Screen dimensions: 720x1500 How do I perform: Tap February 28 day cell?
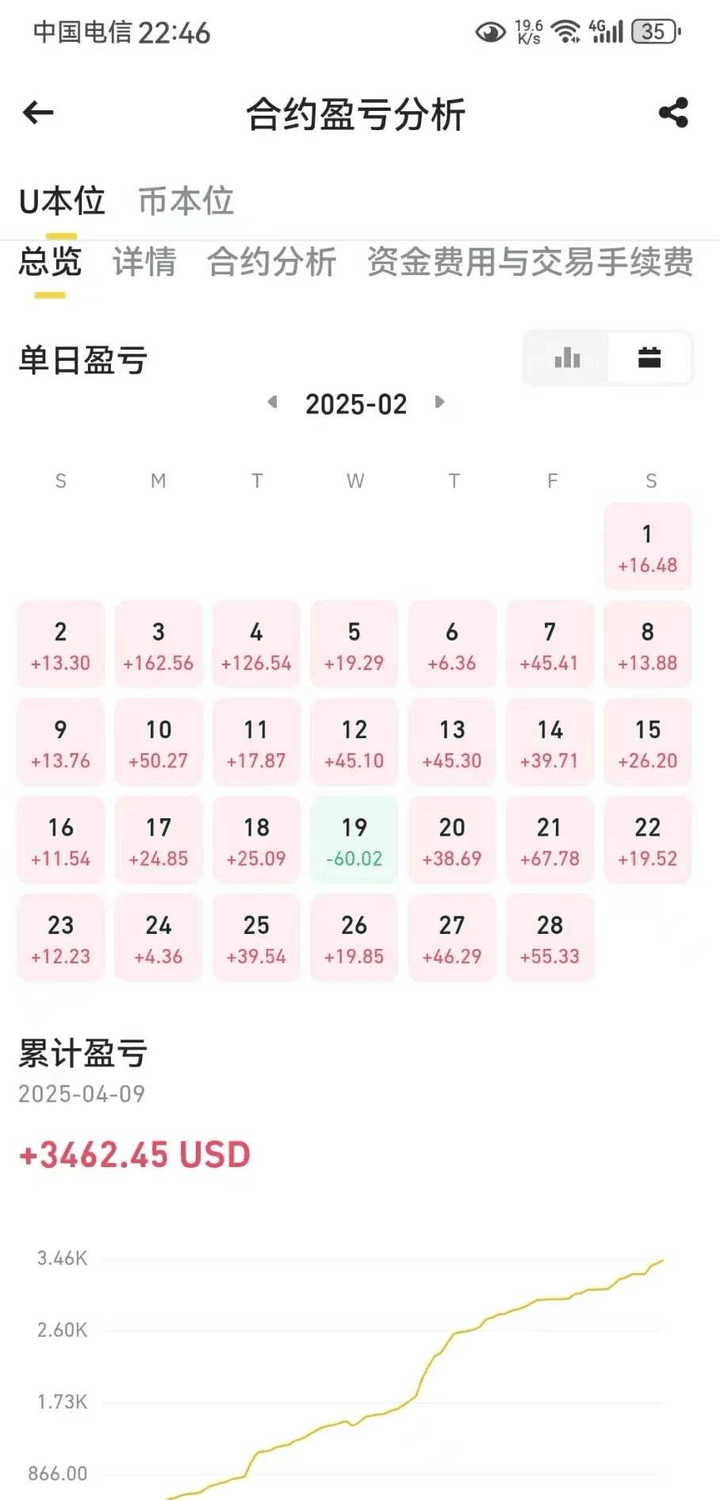click(x=550, y=938)
